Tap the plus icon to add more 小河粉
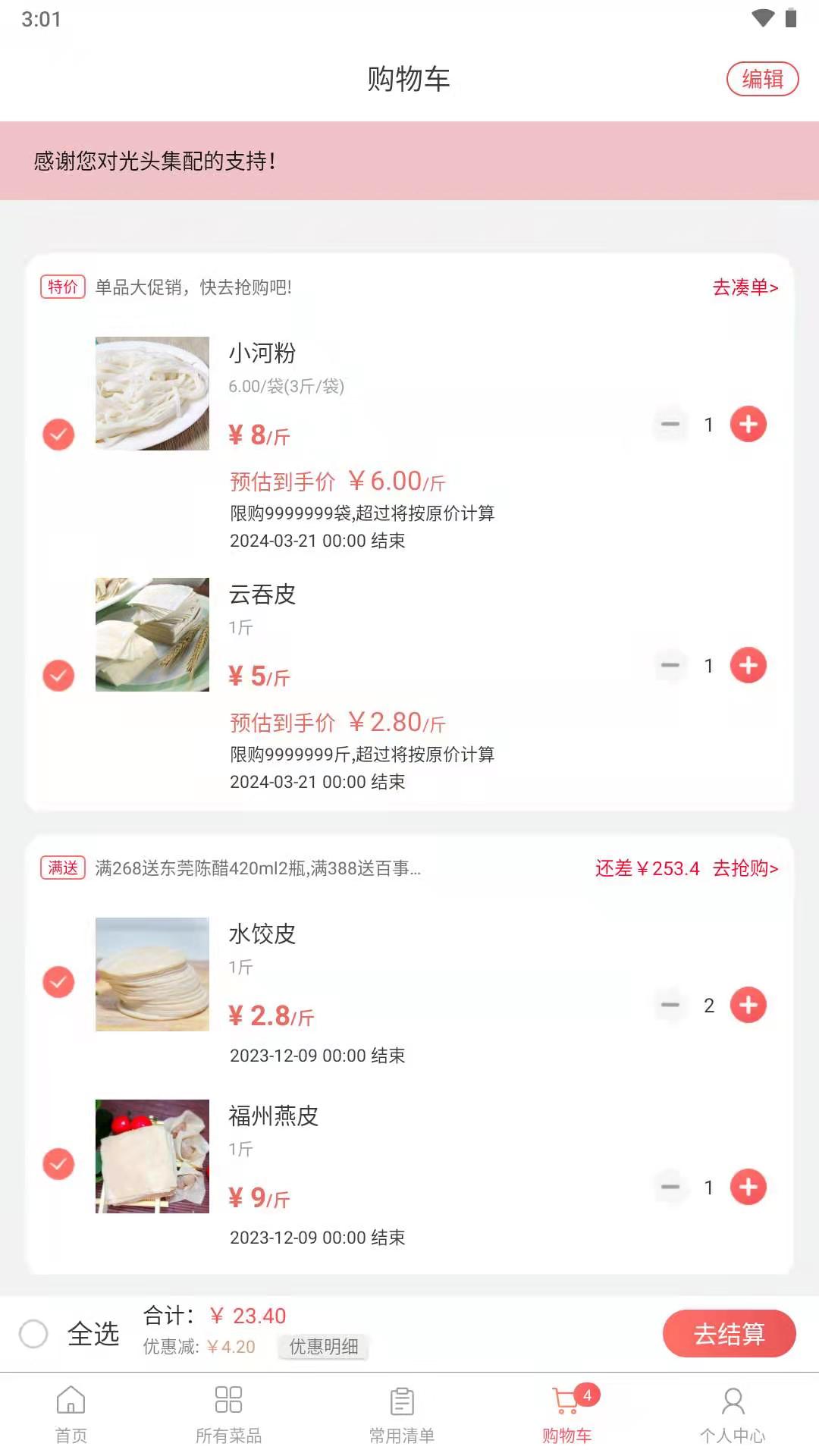 [x=749, y=425]
